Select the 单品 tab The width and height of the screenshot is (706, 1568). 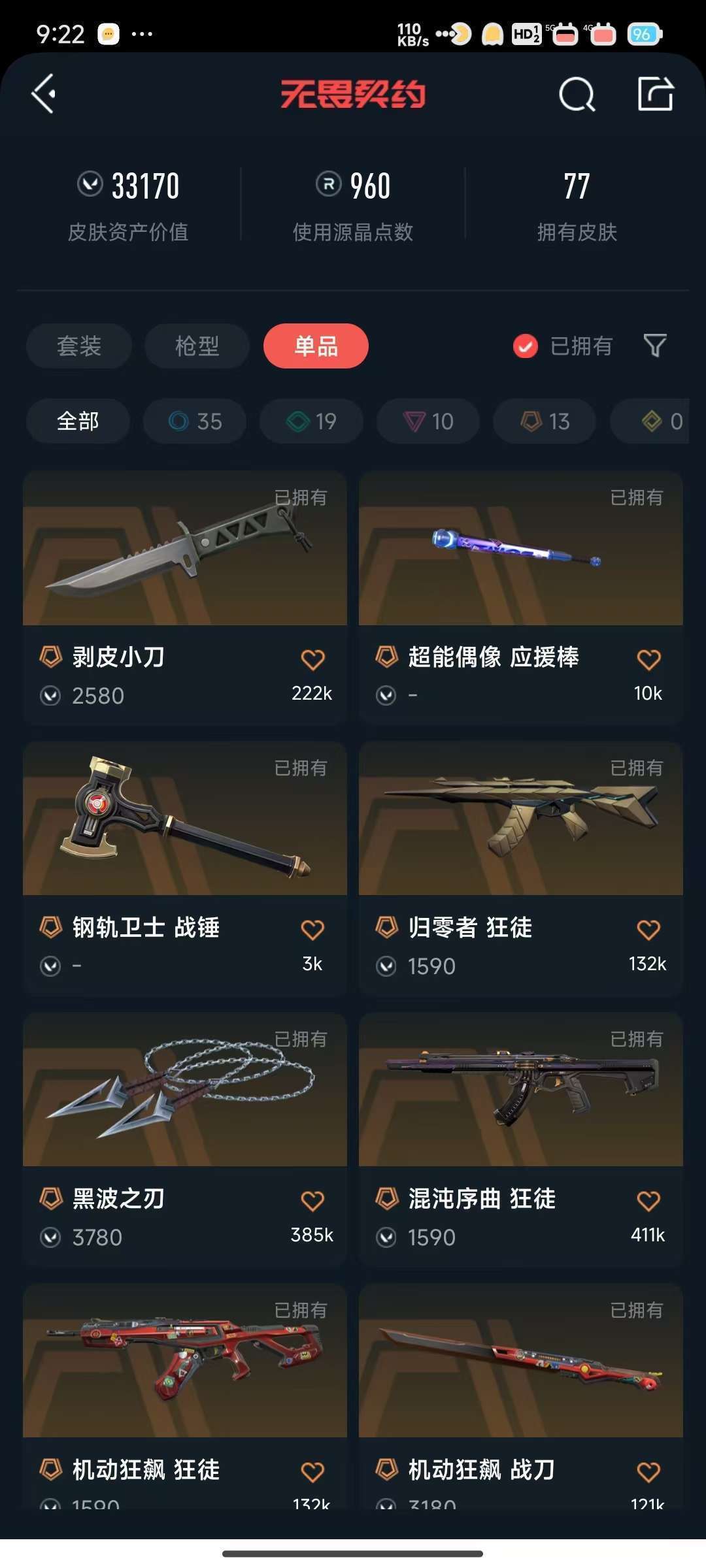tap(316, 346)
